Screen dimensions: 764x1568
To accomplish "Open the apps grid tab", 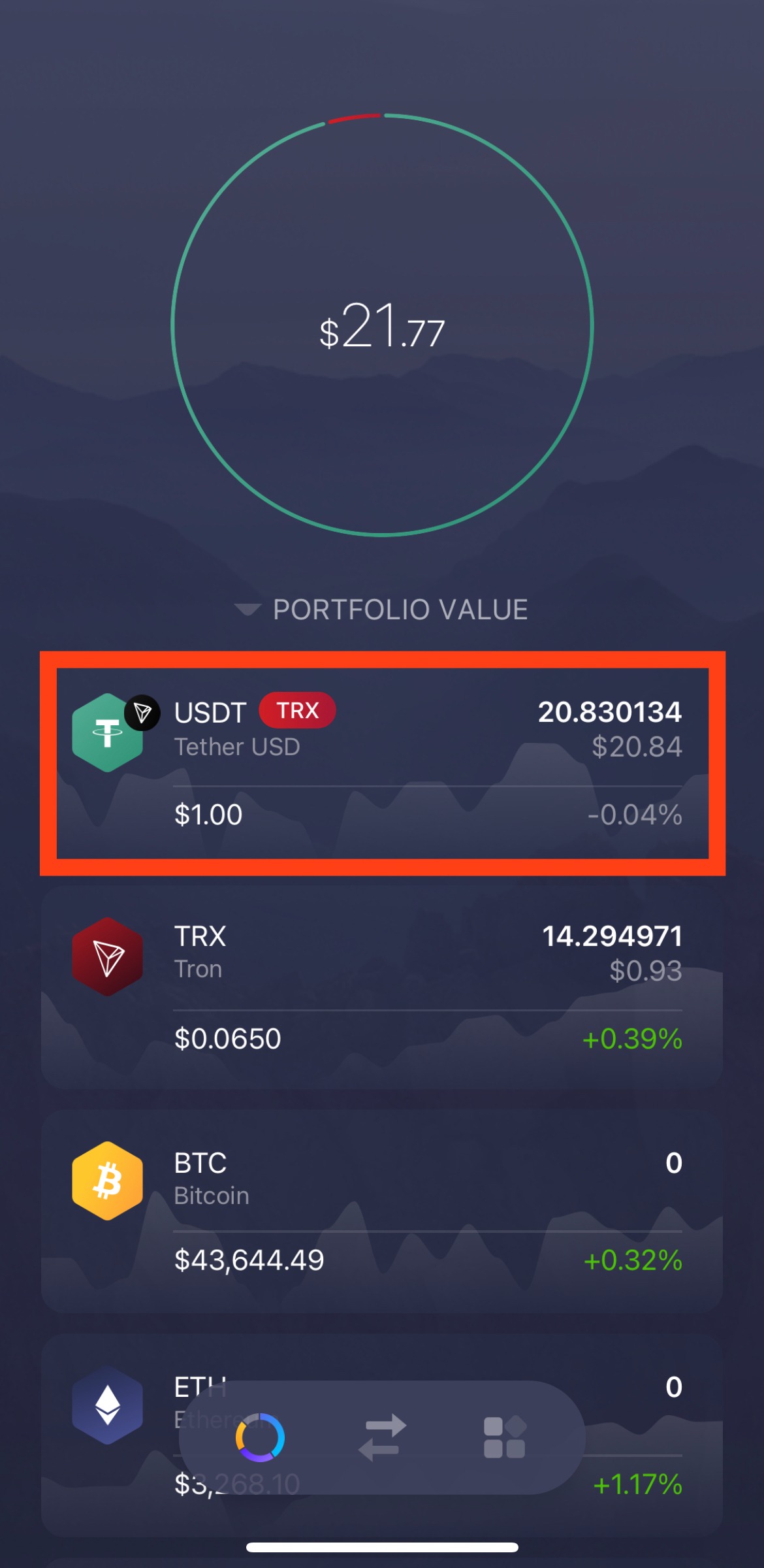I will coord(504,1437).
